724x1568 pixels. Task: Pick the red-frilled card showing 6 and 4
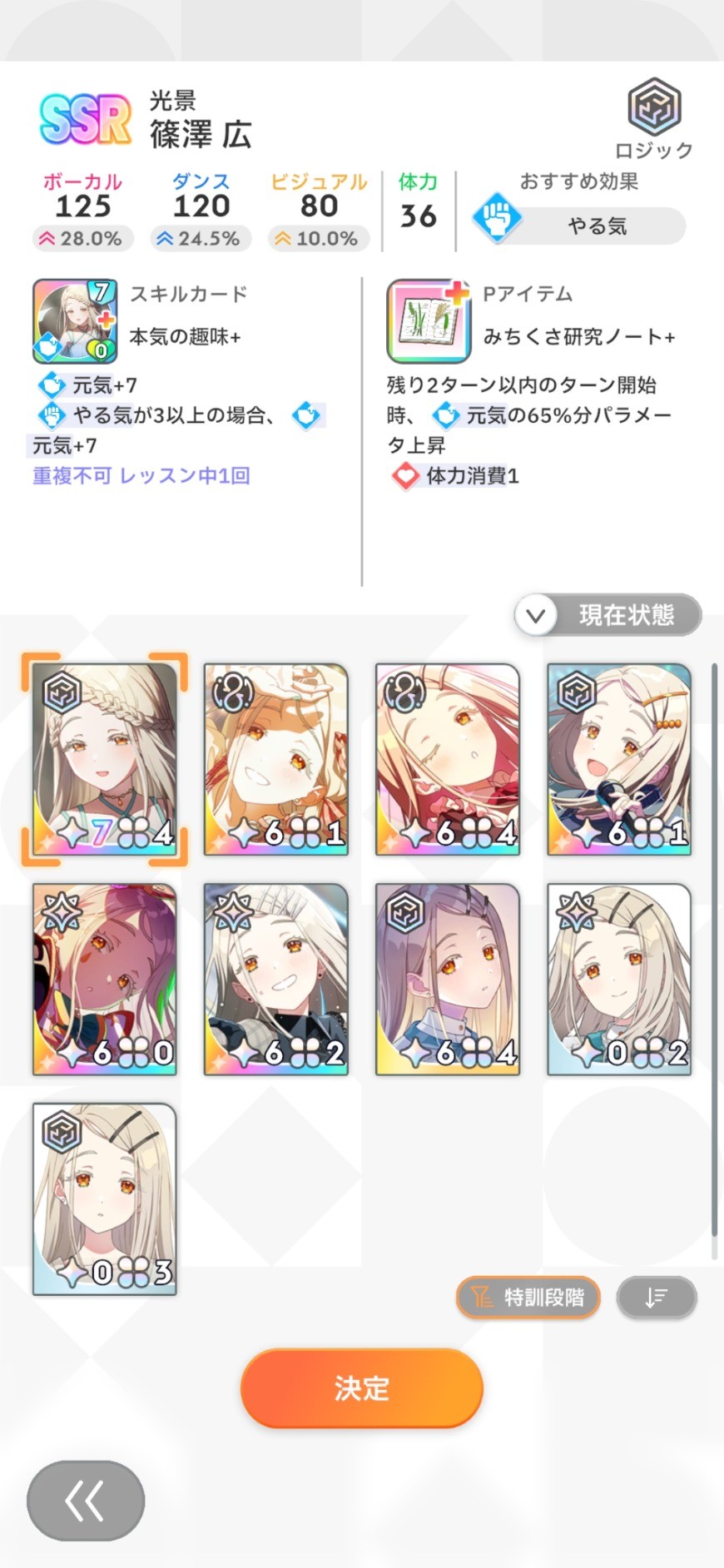[x=448, y=759]
